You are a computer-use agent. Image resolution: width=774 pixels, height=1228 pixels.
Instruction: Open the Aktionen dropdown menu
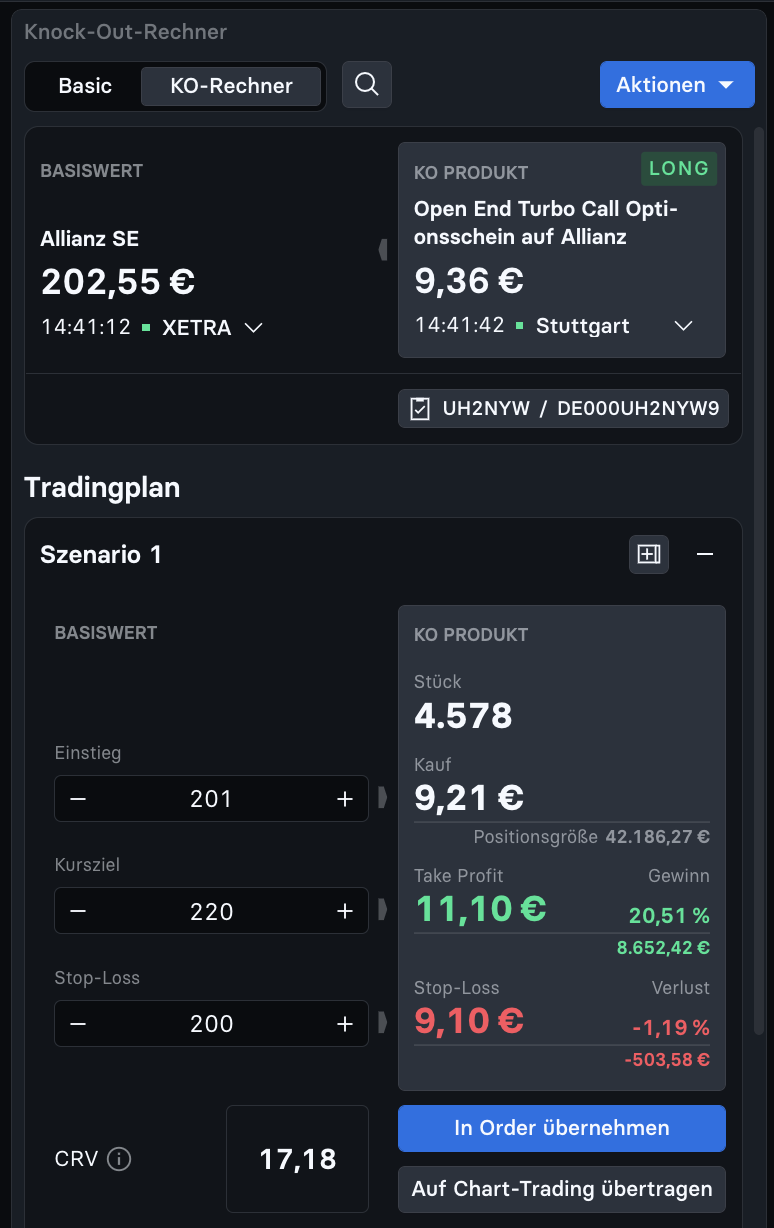(x=676, y=85)
